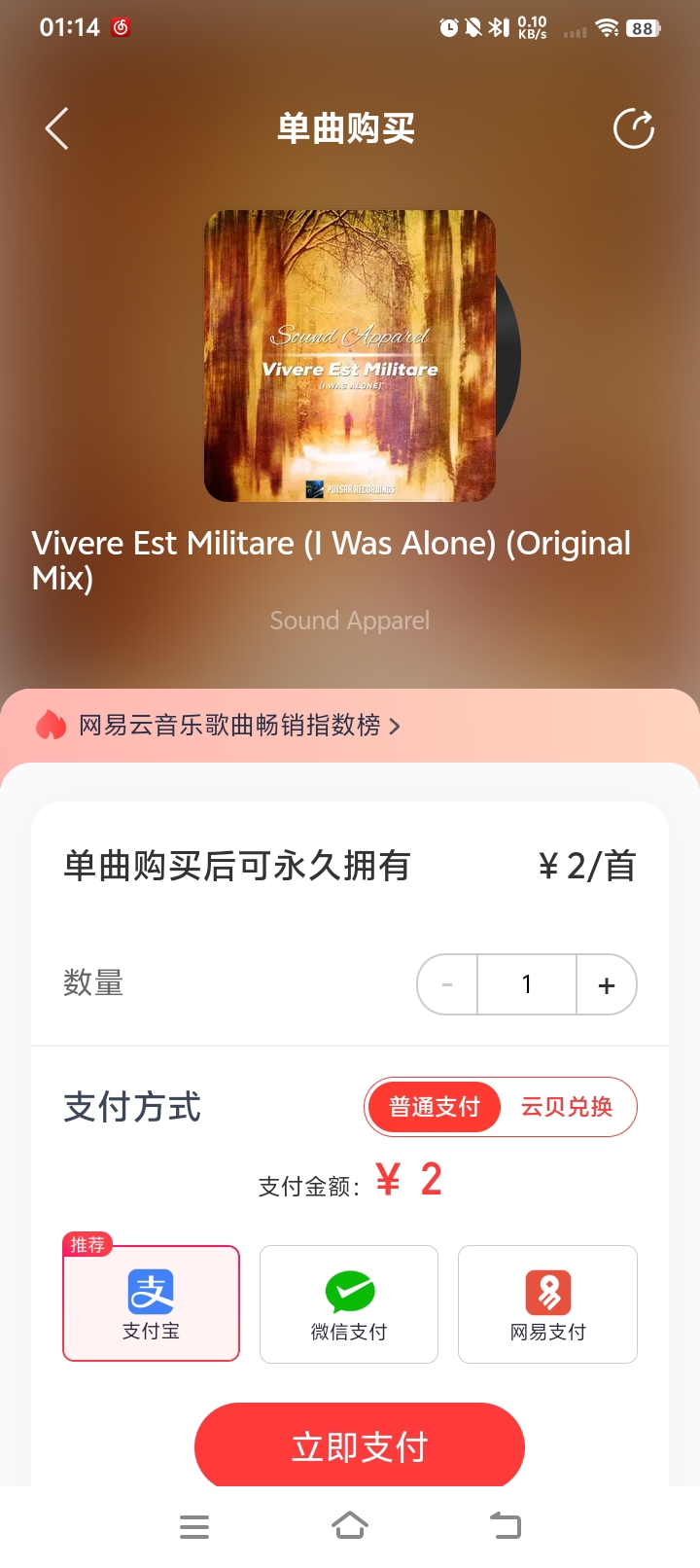Screen dimensions: 700x1568
Task: Choose 微信支付 as the payment method
Action: coord(349,1303)
